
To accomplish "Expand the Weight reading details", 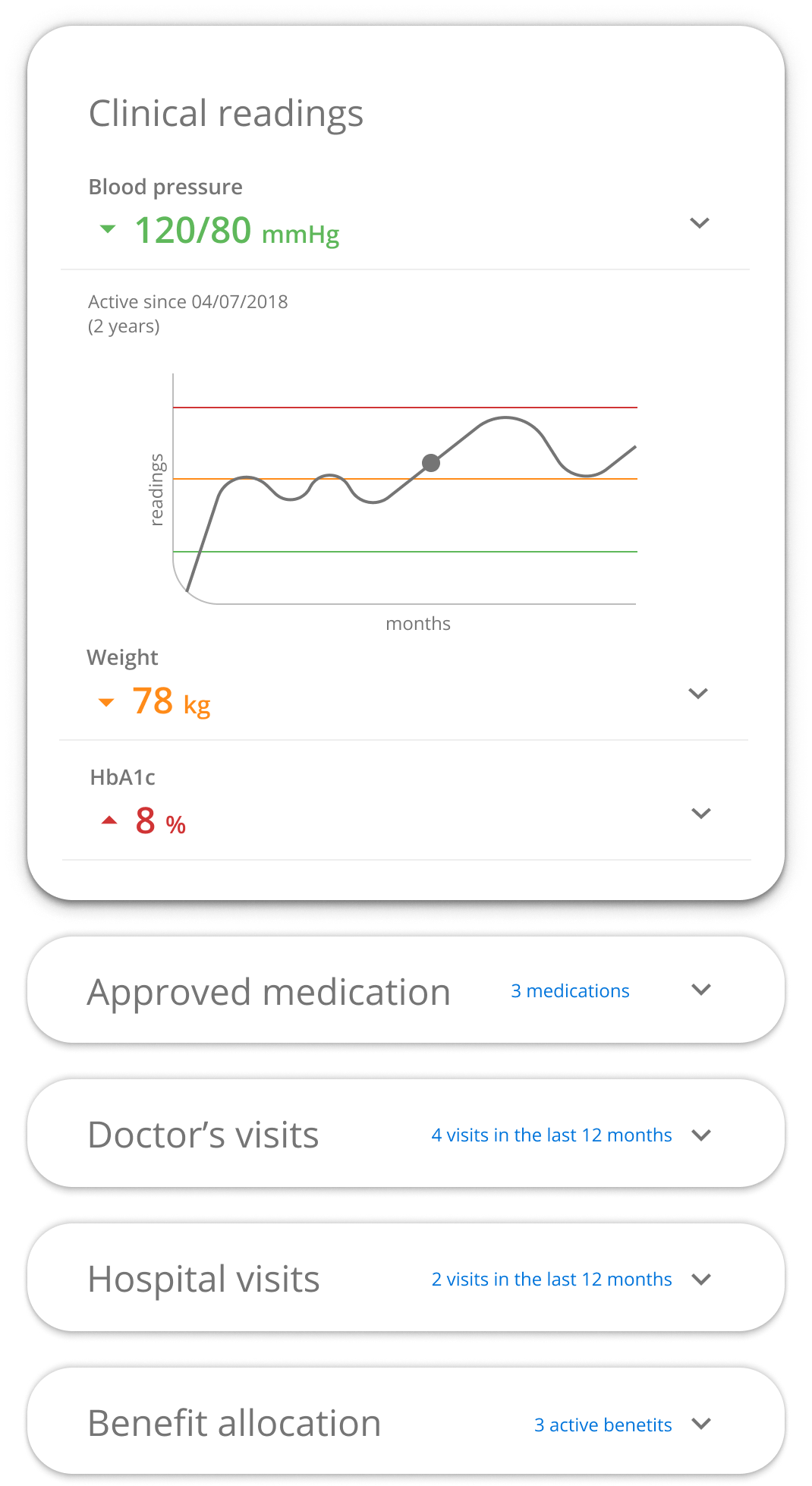I will (x=700, y=693).
